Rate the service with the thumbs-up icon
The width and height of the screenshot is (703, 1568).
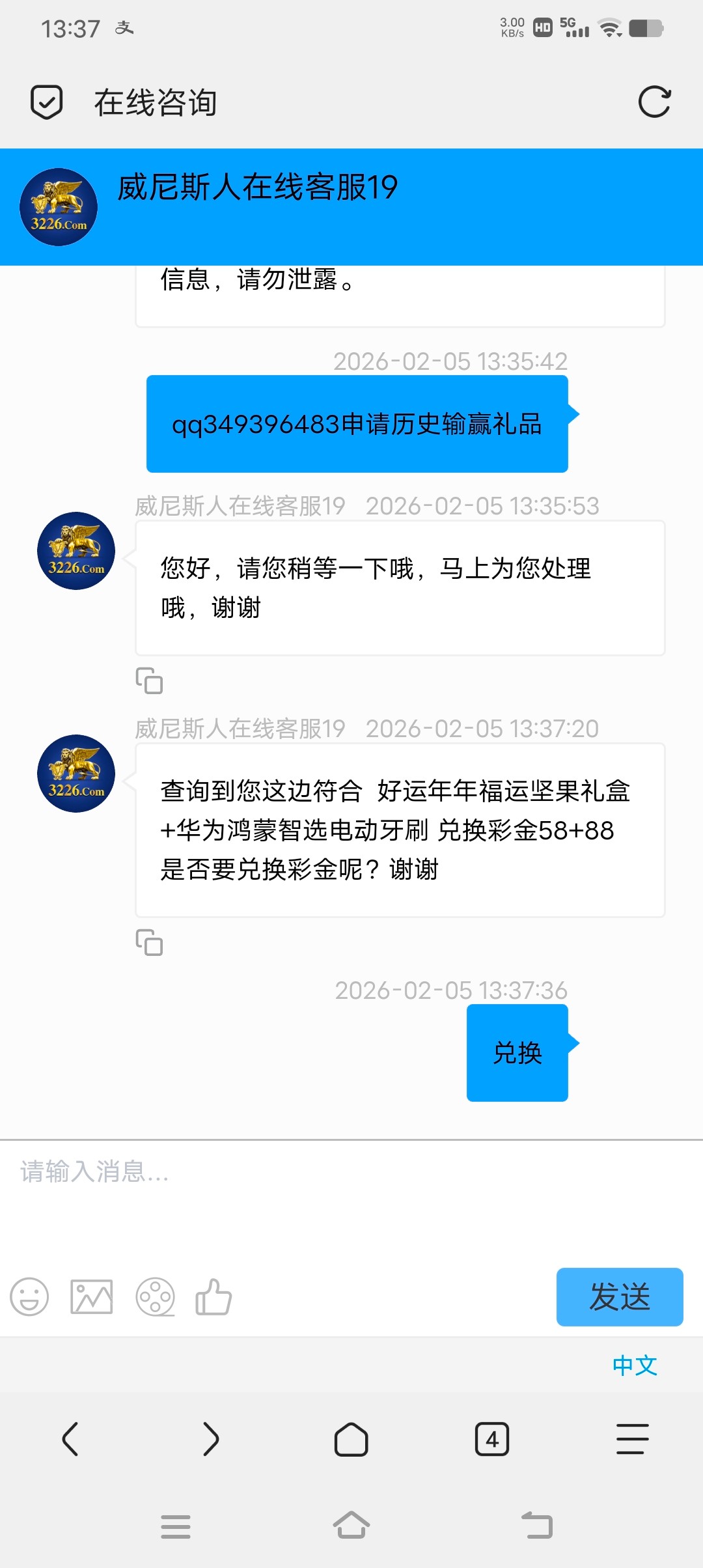tap(214, 1296)
